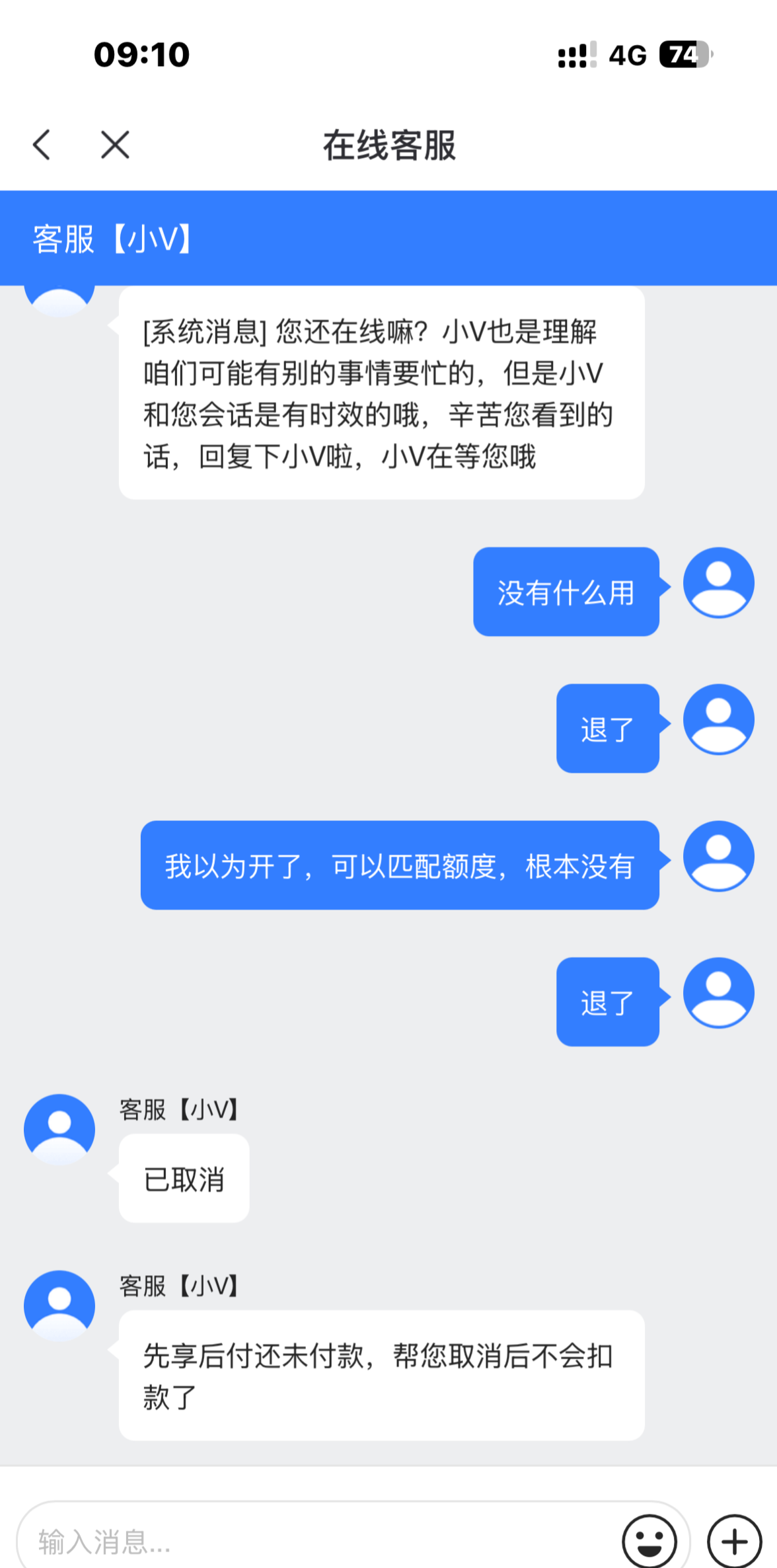
Task: Tap the message input field
Action: coord(317,1542)
